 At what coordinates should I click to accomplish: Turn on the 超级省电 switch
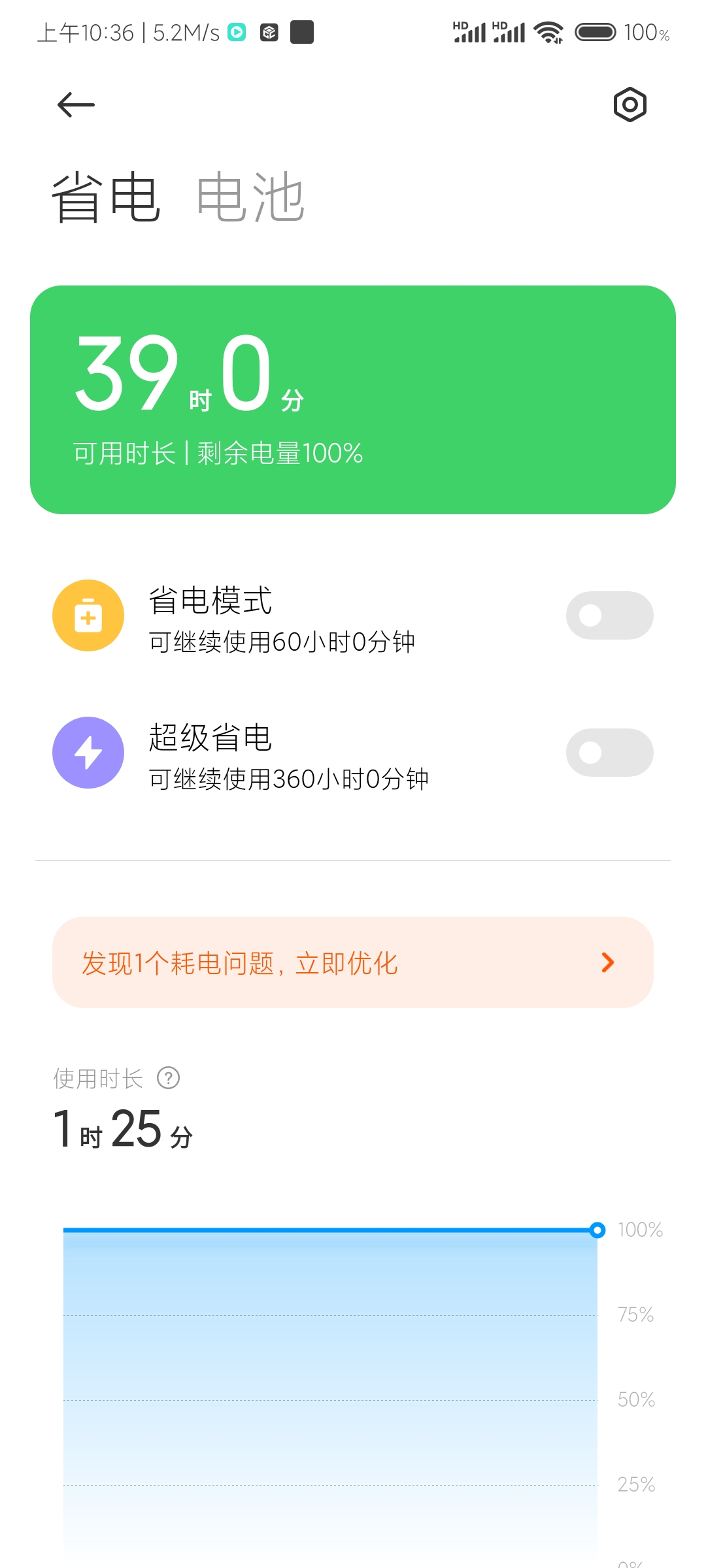(609, 753)
